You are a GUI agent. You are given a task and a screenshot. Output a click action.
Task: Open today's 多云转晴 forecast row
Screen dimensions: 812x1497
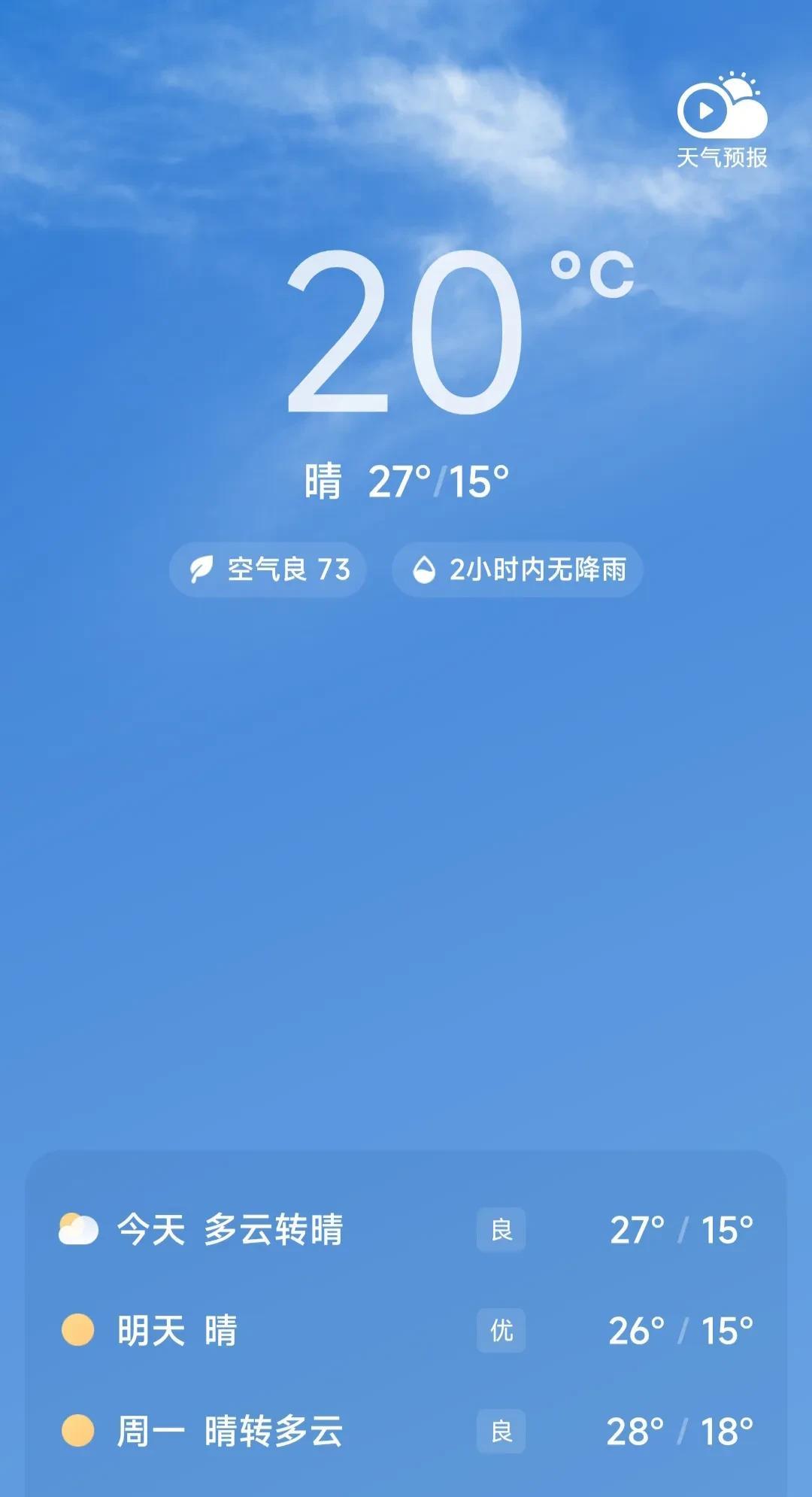point(406,1230)
